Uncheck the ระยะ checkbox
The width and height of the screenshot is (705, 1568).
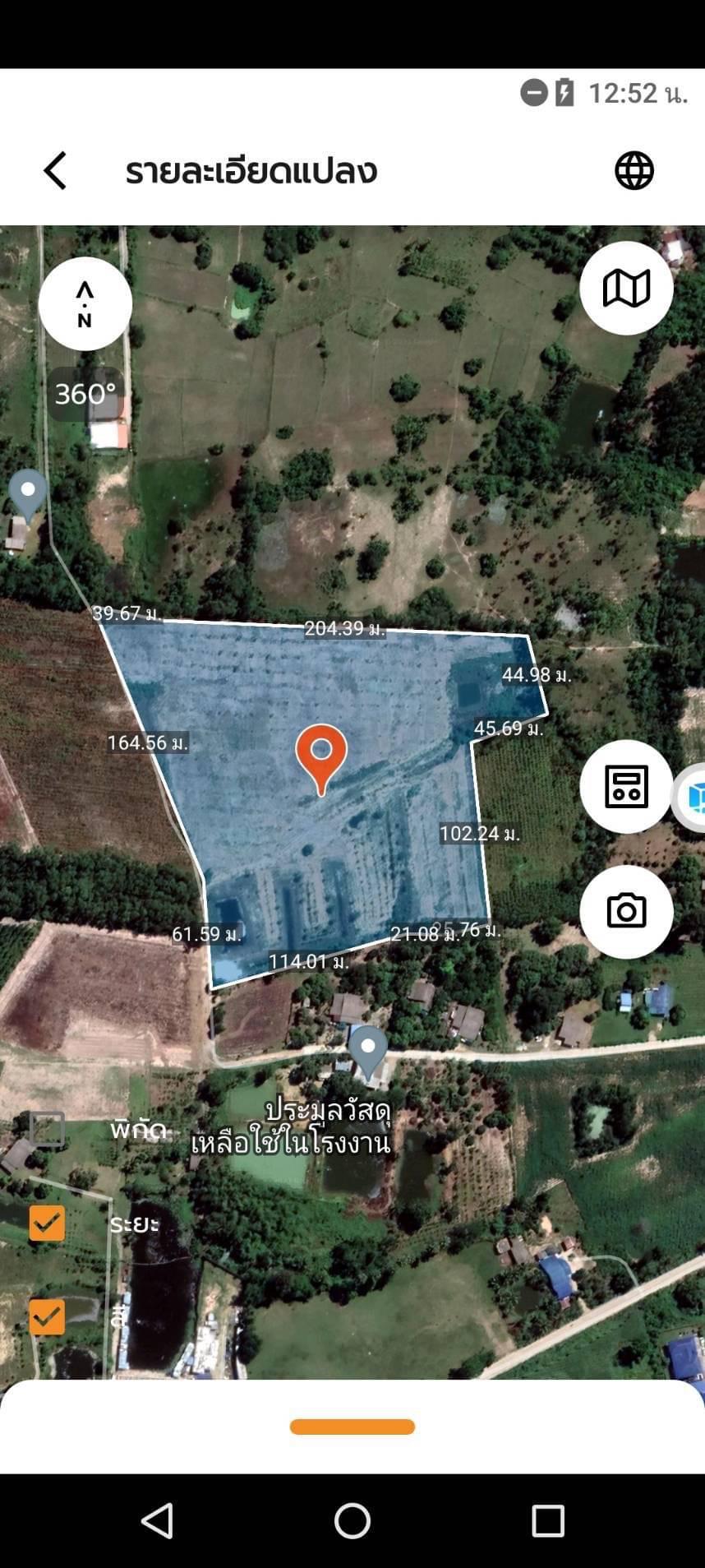(x=47, y=1223)
